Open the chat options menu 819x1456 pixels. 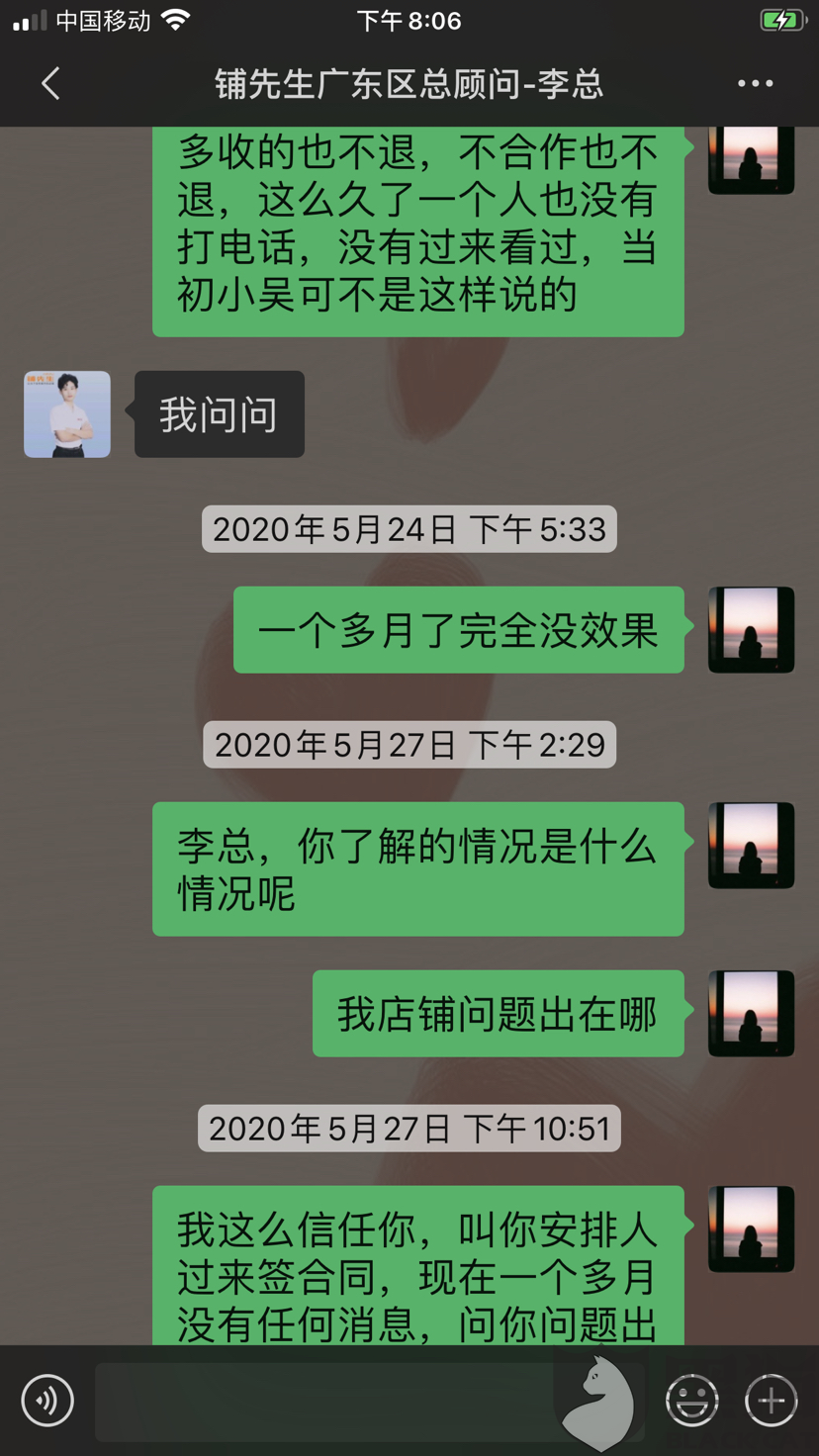[756, 84]
